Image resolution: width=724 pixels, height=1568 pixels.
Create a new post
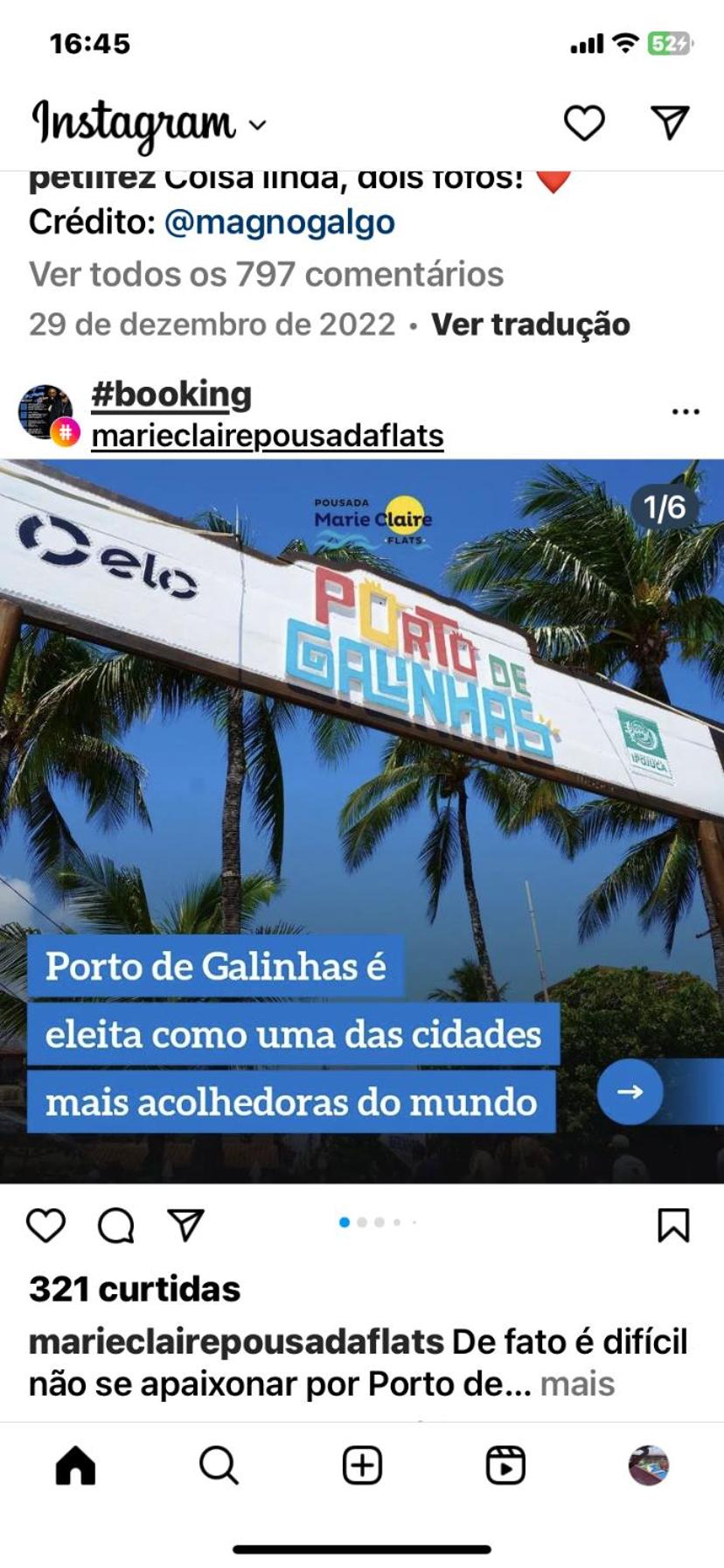(362, 1465)
